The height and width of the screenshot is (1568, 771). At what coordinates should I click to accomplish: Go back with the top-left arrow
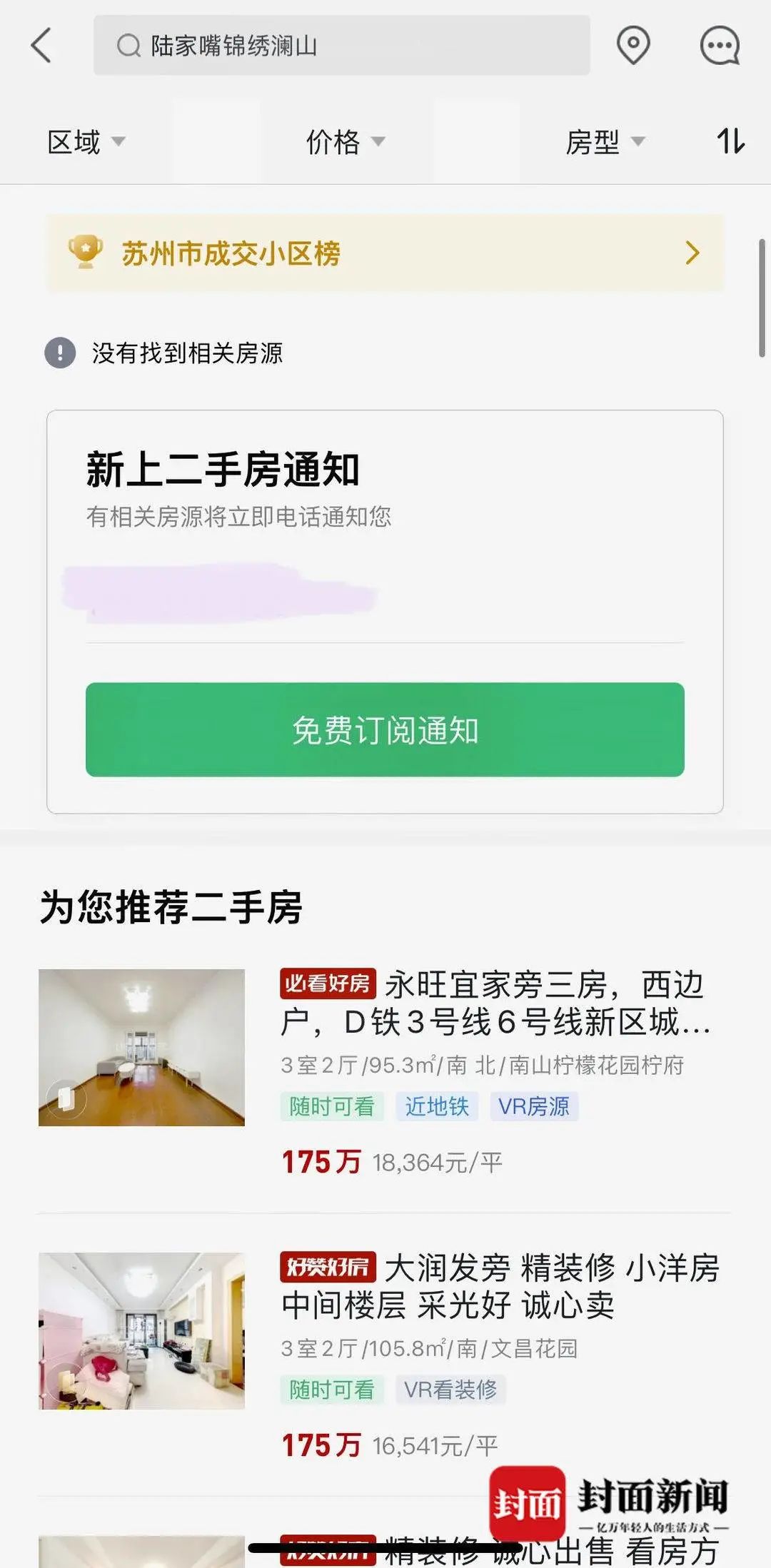[x=41, y=46]
